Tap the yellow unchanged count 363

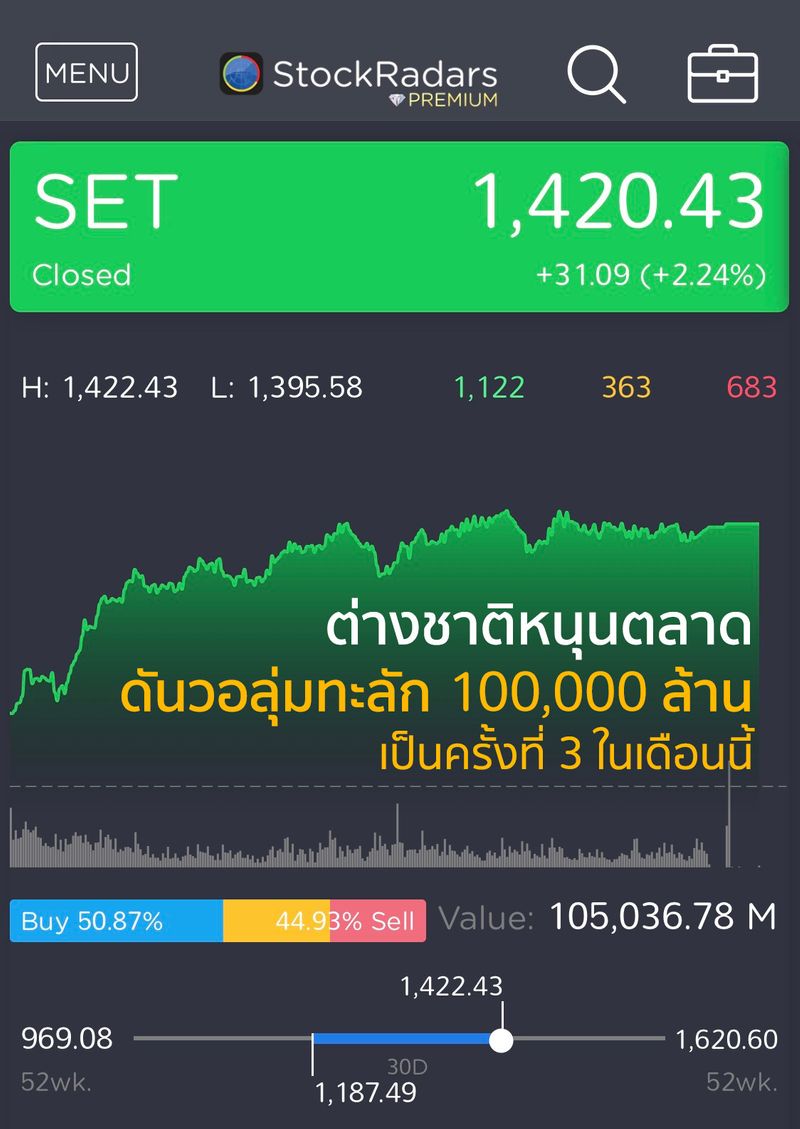625,388
